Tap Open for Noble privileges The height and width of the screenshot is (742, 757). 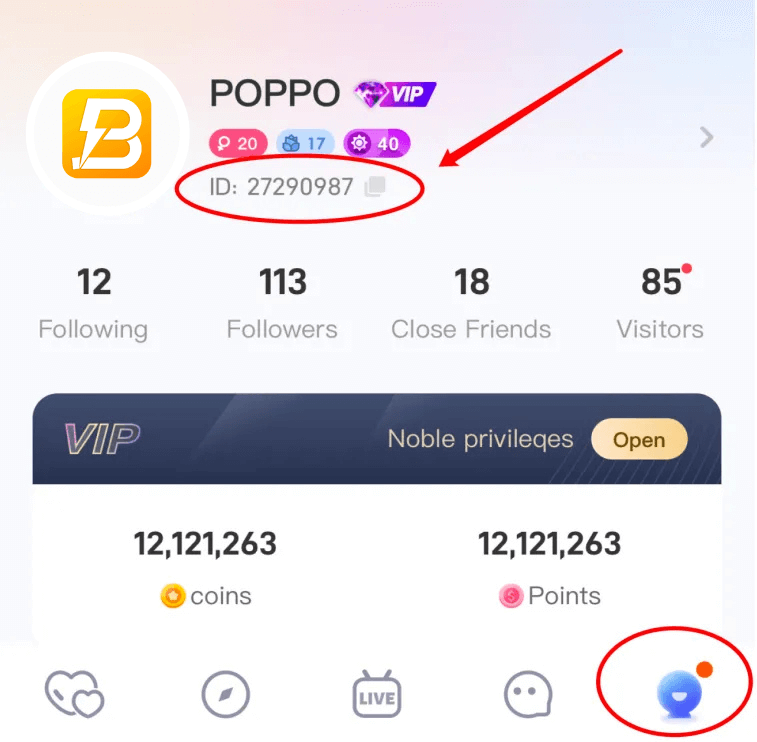[639, 440]
